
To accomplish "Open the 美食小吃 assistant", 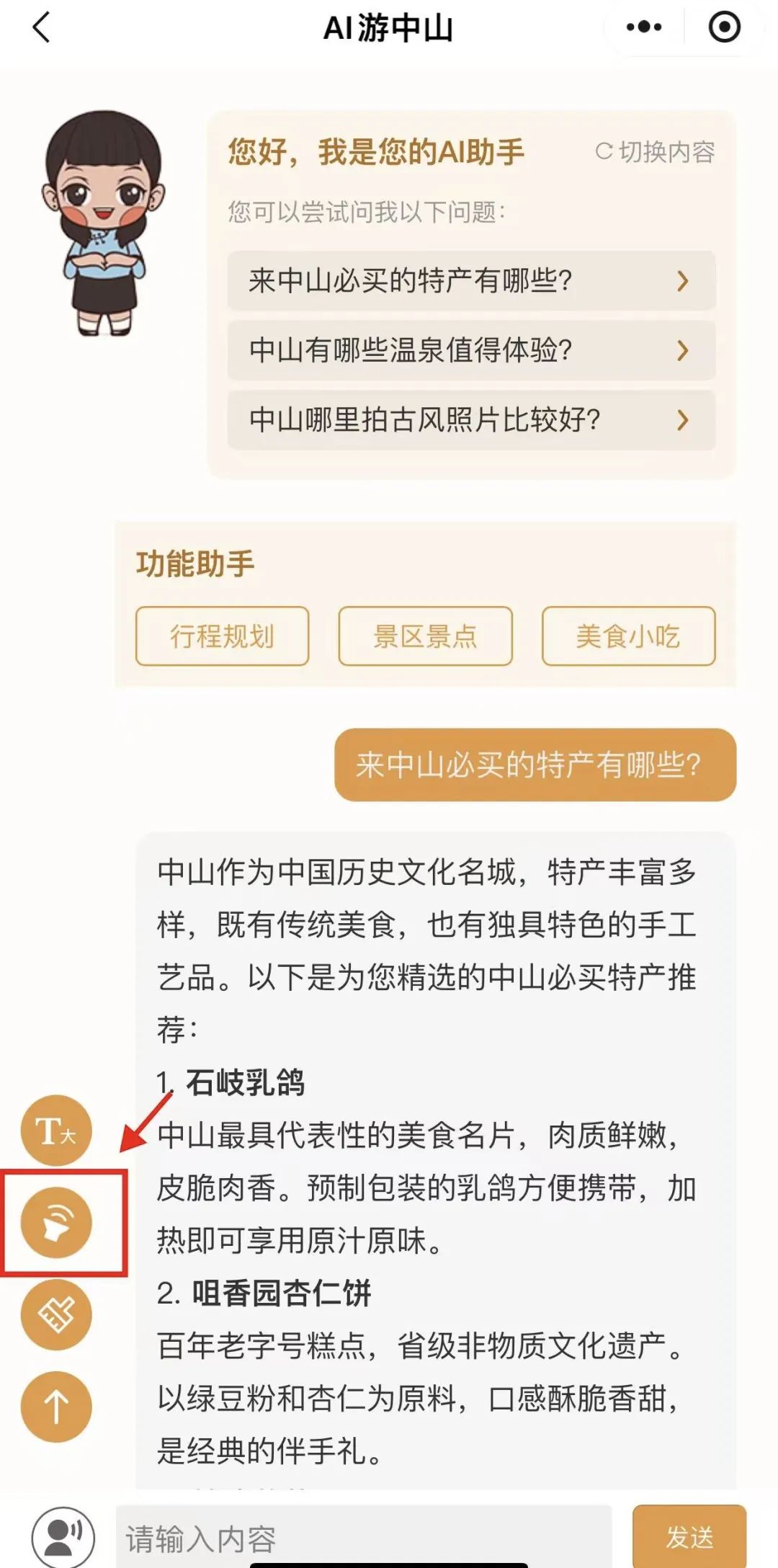I will point(628,636).
